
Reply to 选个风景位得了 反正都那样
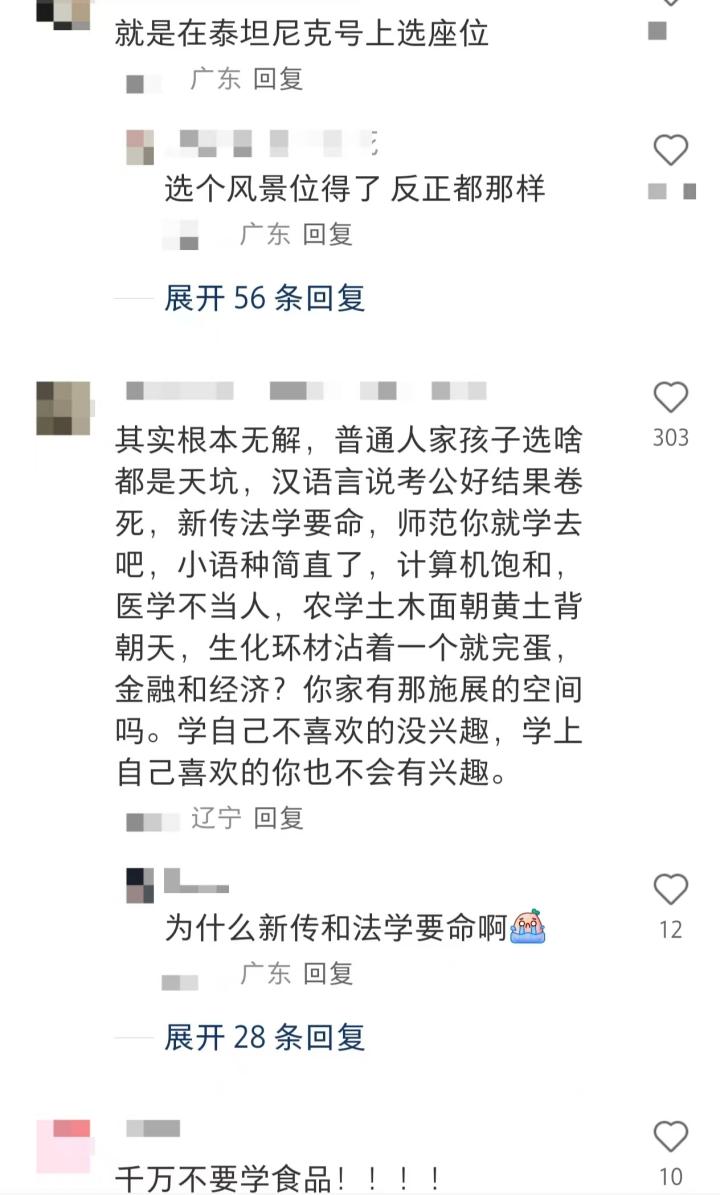coord(328,234)
